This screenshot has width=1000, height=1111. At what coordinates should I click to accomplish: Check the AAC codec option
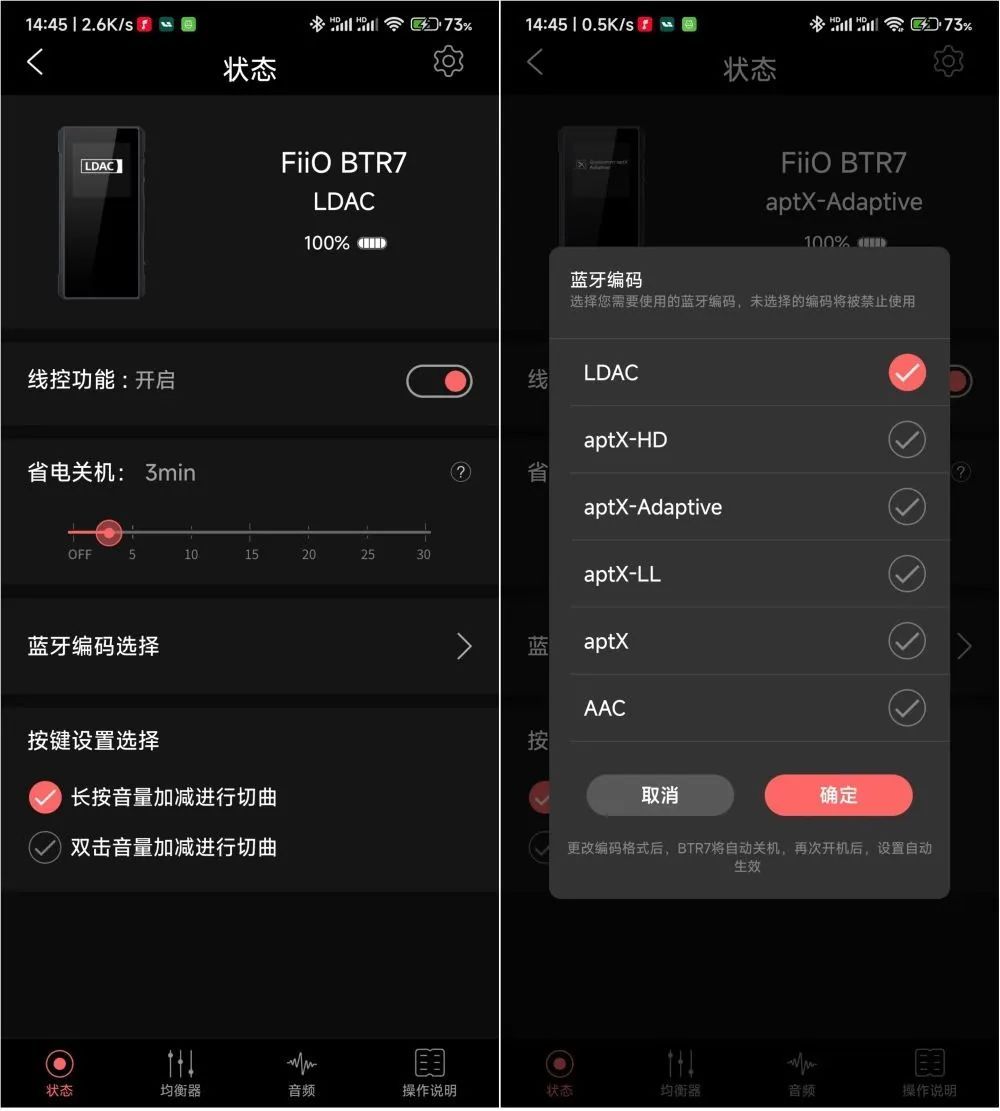(906, 708)
